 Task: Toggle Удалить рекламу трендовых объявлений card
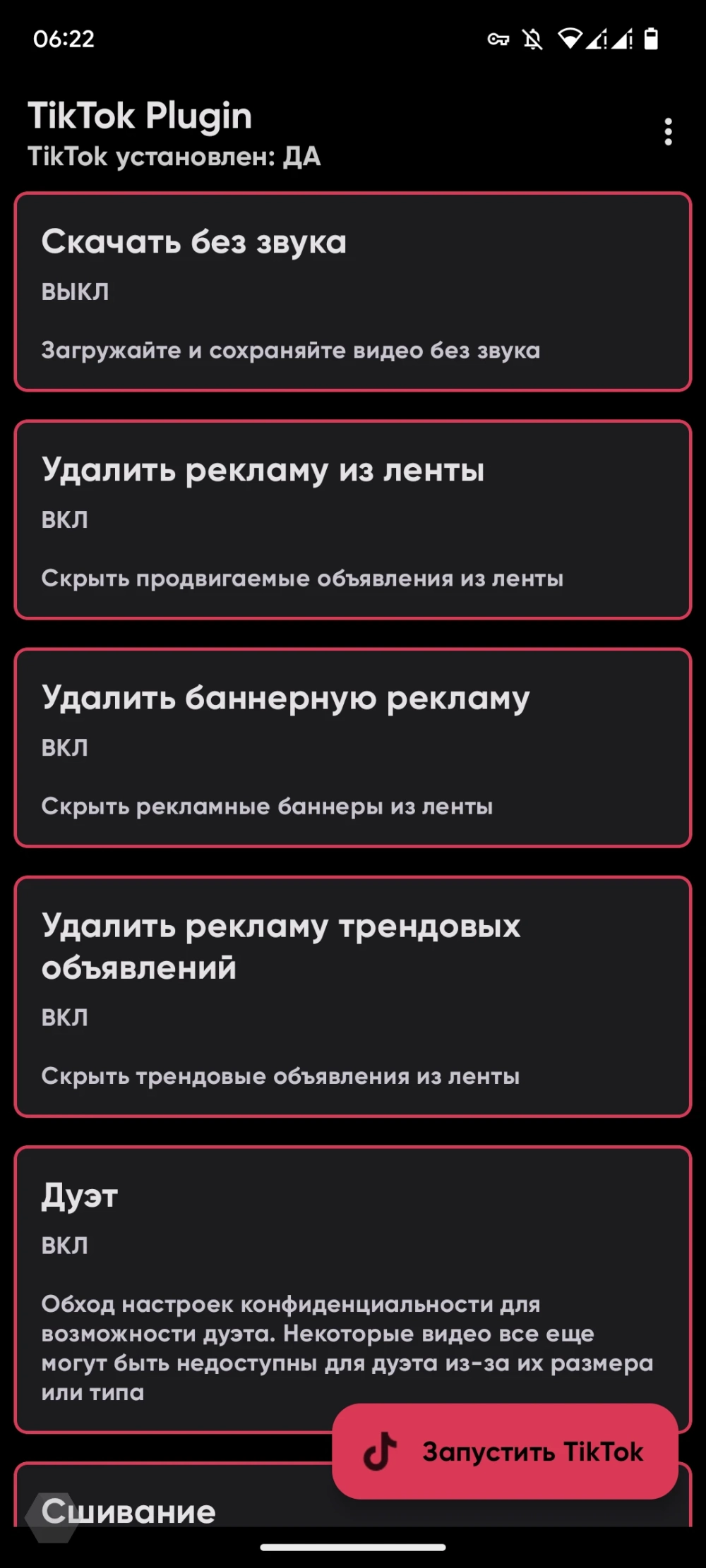pos(353,996)
